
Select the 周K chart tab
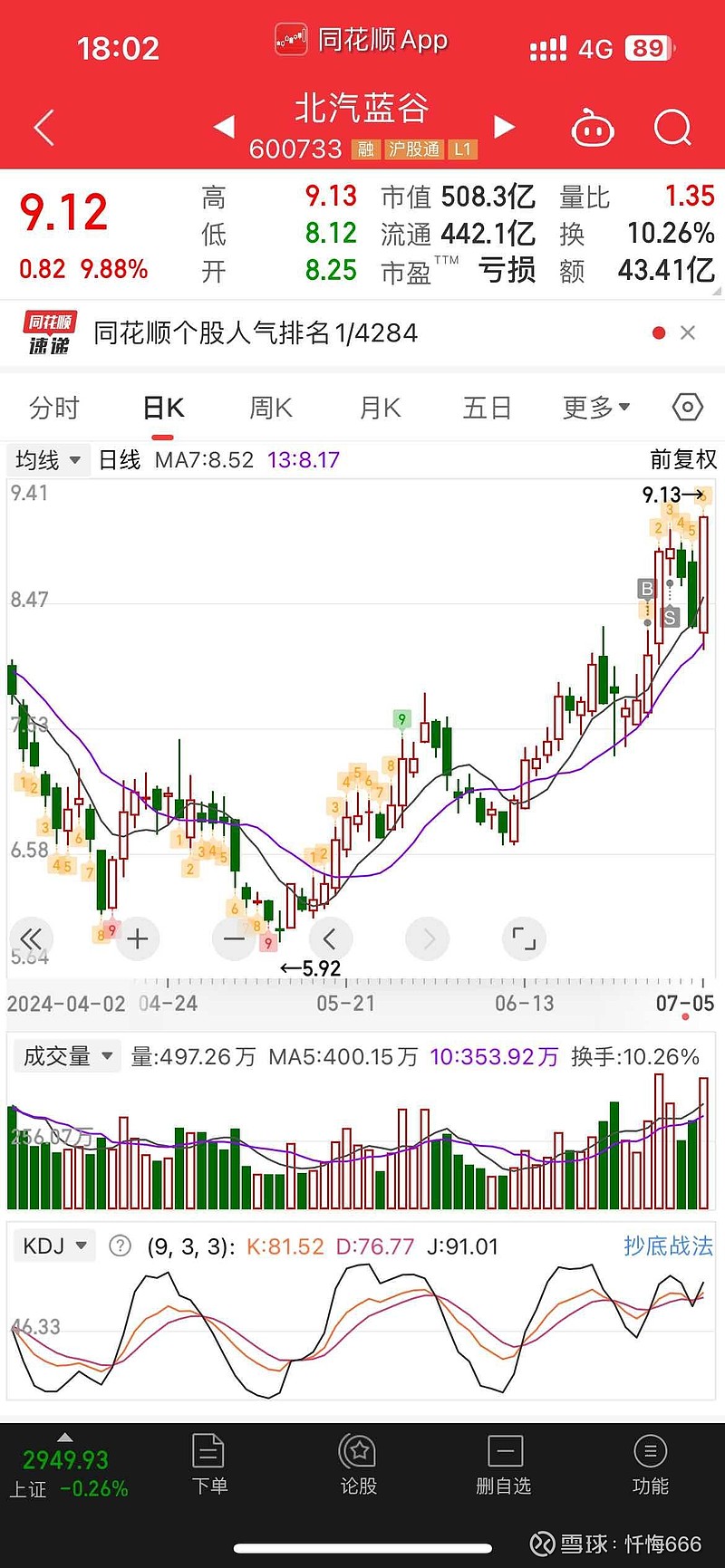pyautogui.click(x=270, y=409)
